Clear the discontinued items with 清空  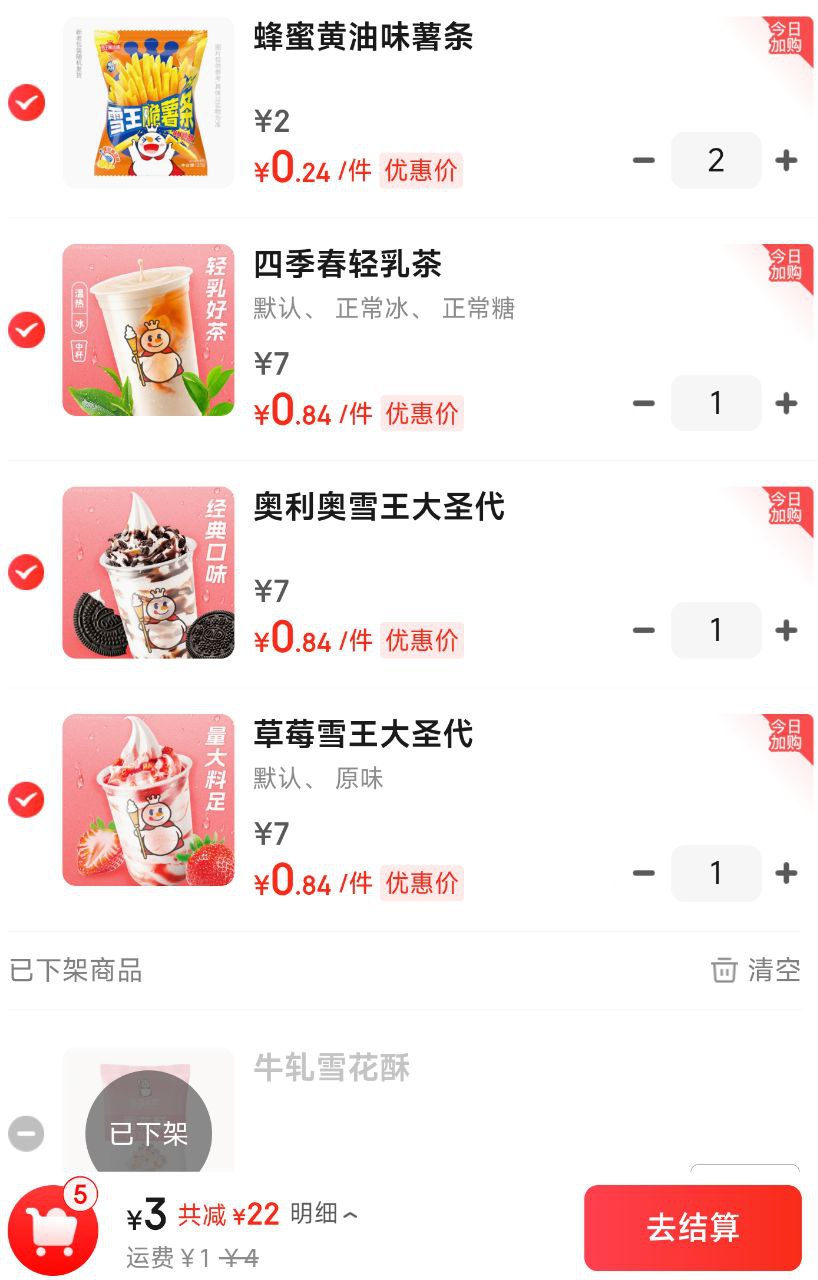(756, 970)
